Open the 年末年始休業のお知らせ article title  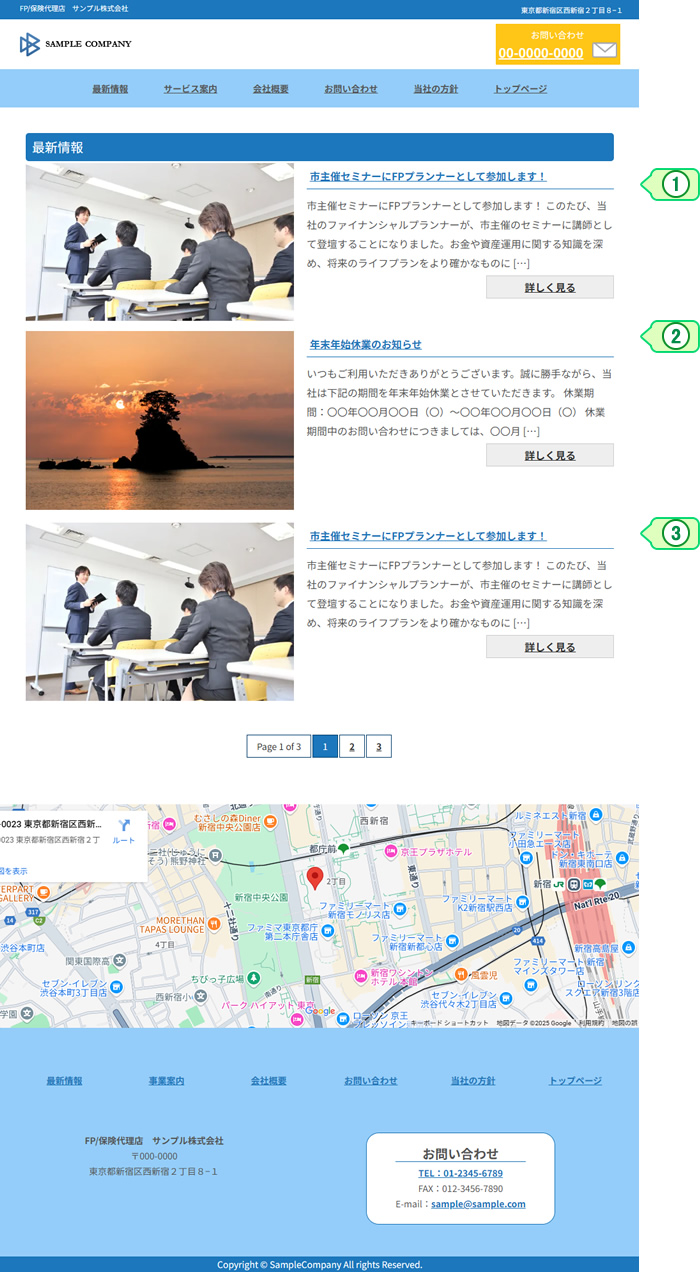pyautogui.click(x=365, y=345)
